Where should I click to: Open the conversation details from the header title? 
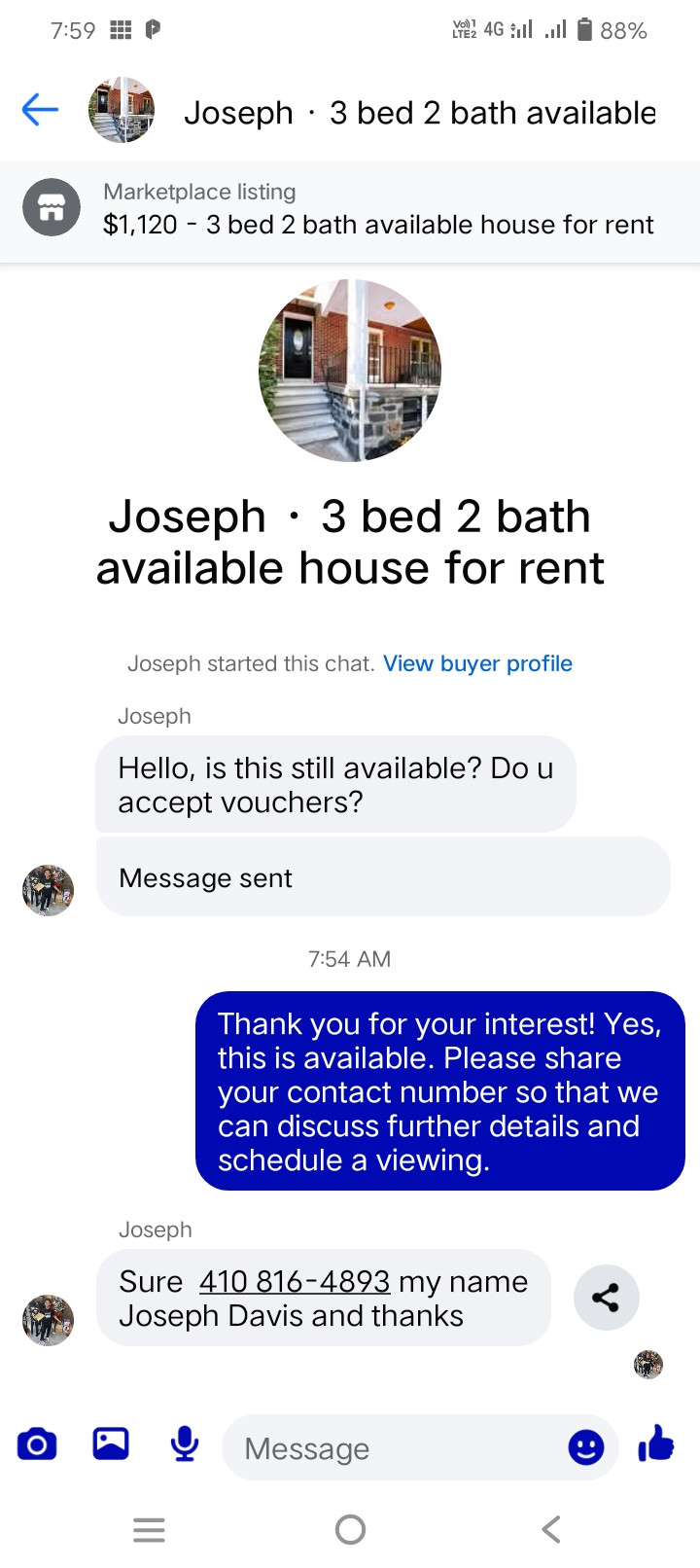[419, 113]
